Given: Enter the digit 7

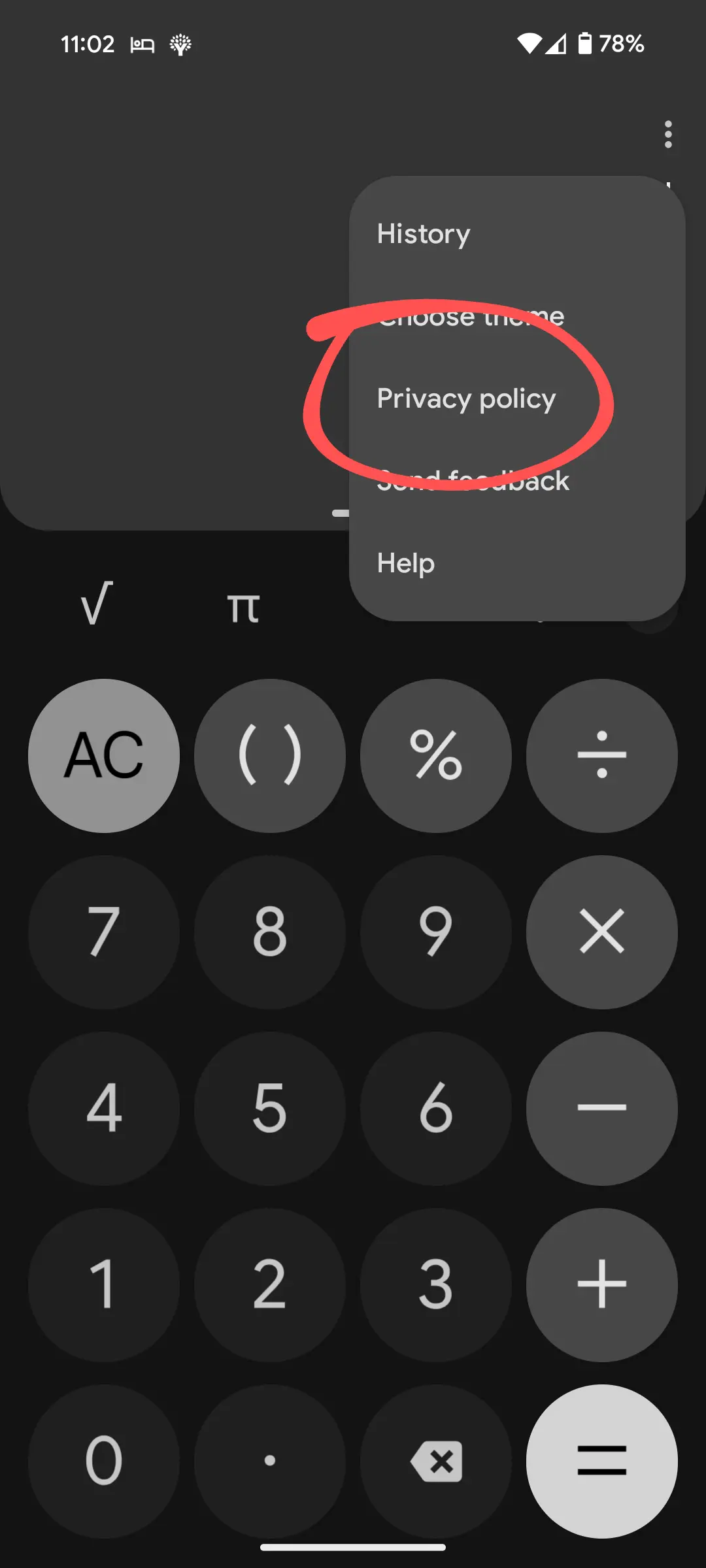Looking at the screenshot, I should coord(104,932).
